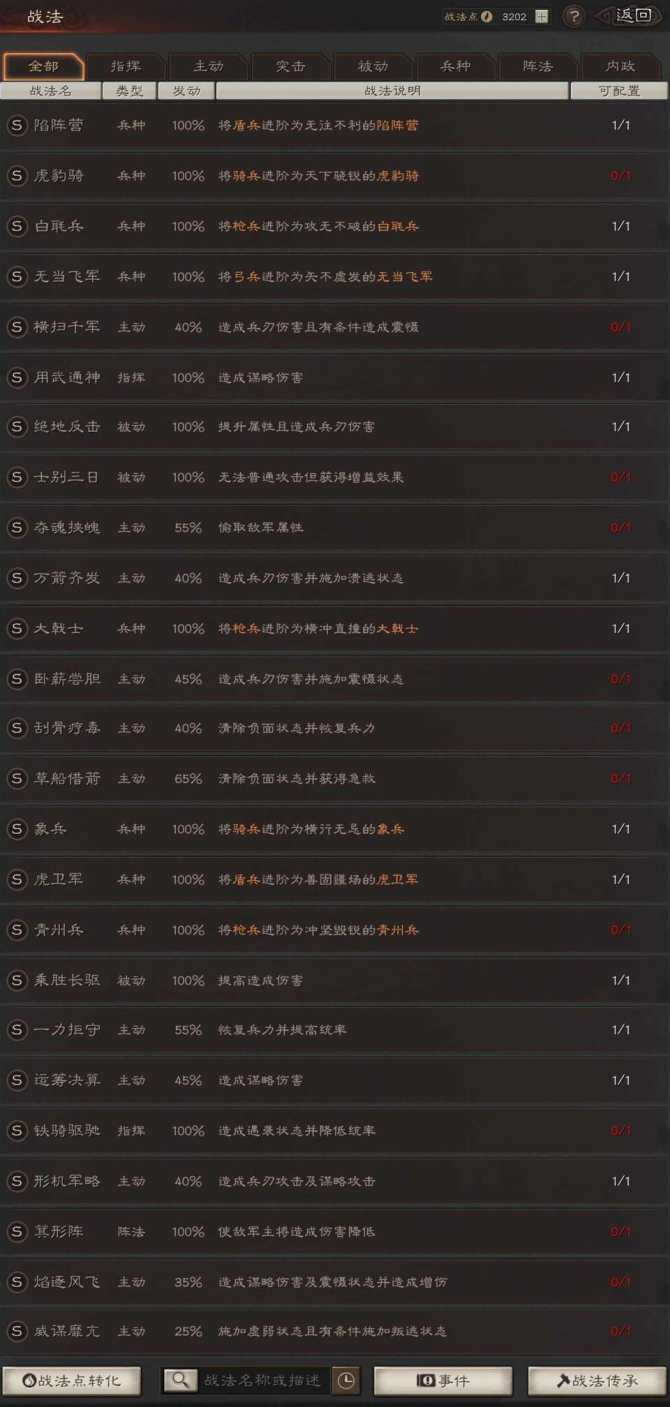Switch to the 被动 tab
The height and width of the screenshot is (1407, 670).
coord(373,66)
